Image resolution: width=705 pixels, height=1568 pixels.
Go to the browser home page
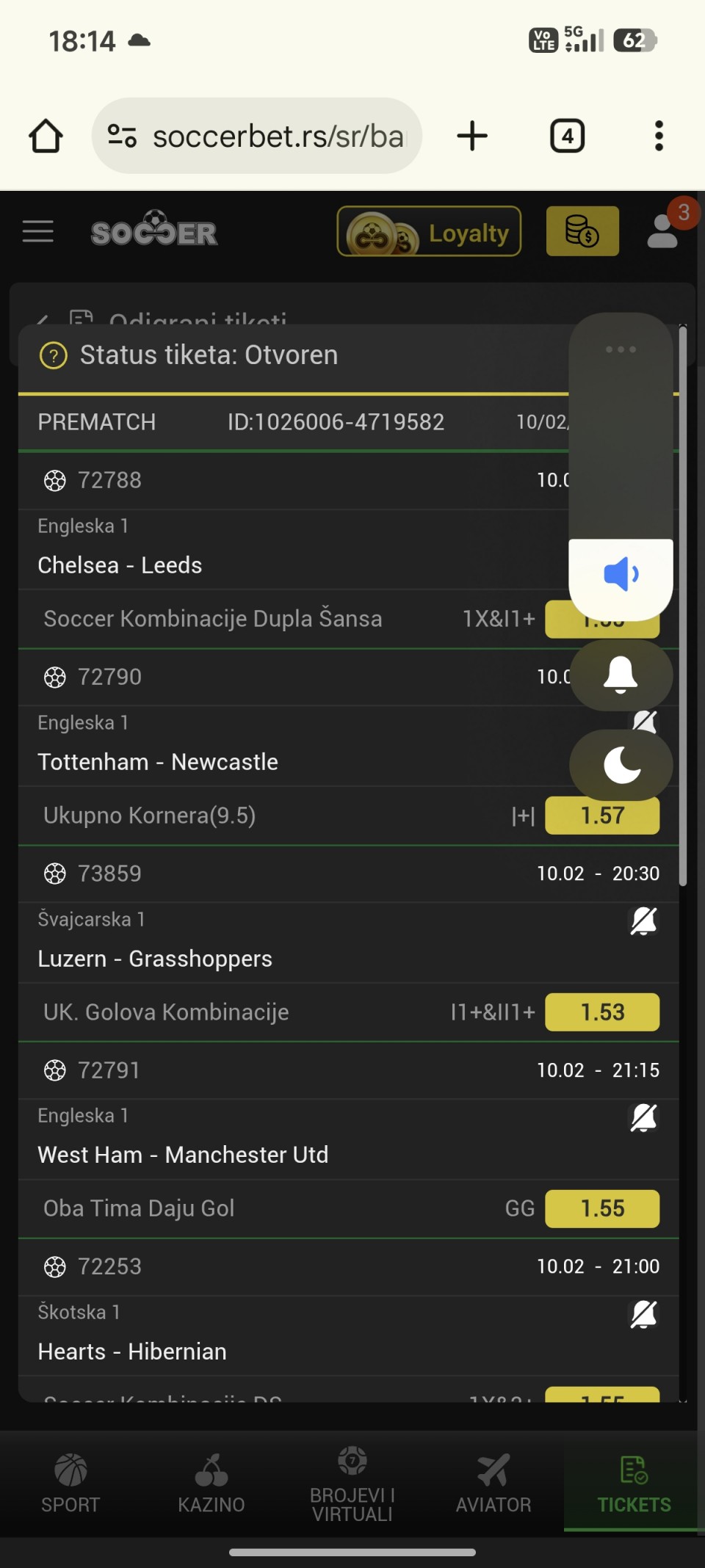tap(46, 137)
